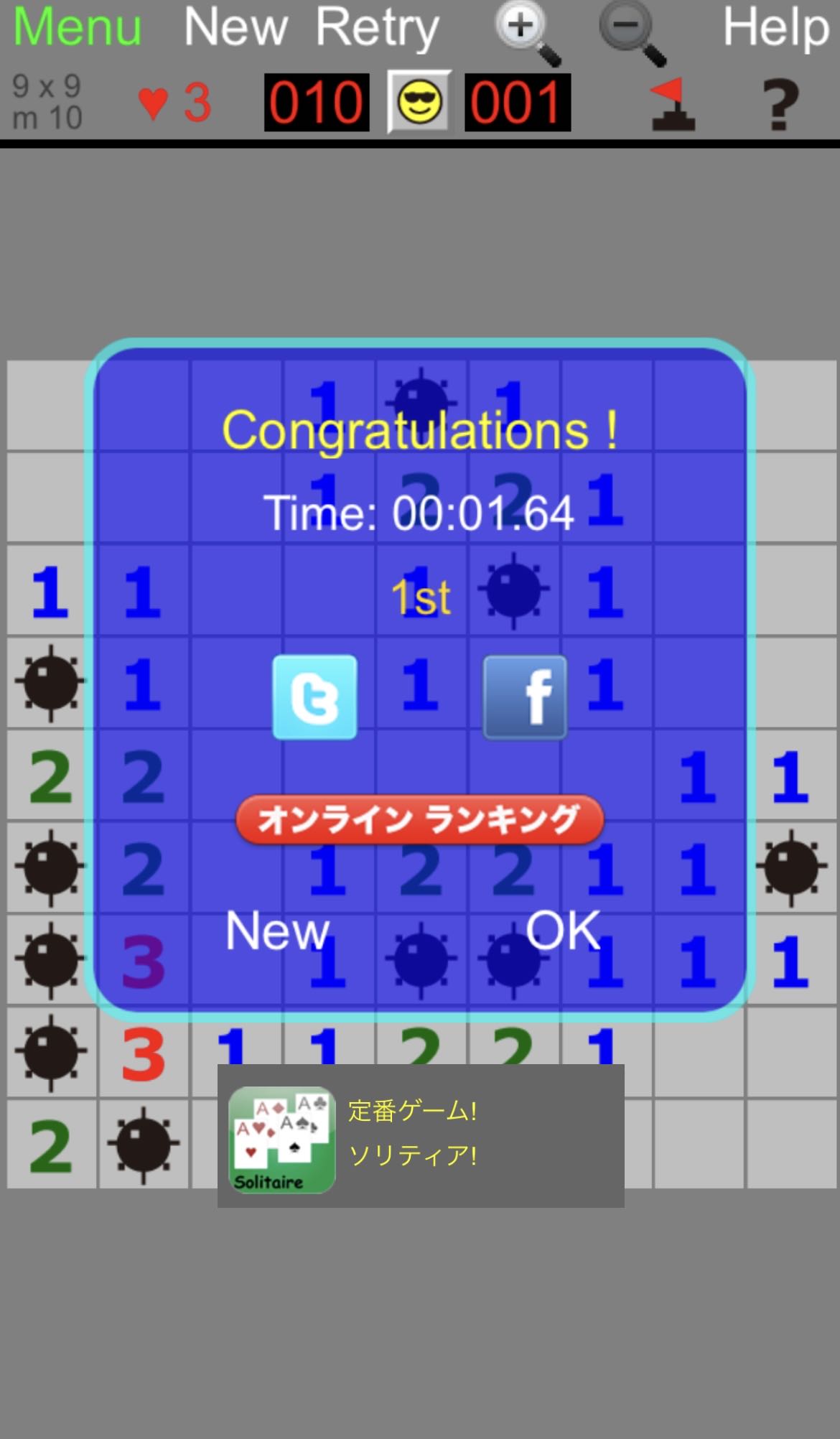Zoom in with the plus magnifier
Image resolution: width=840 pixels, height=1439 pixels.
coord(526,31)
